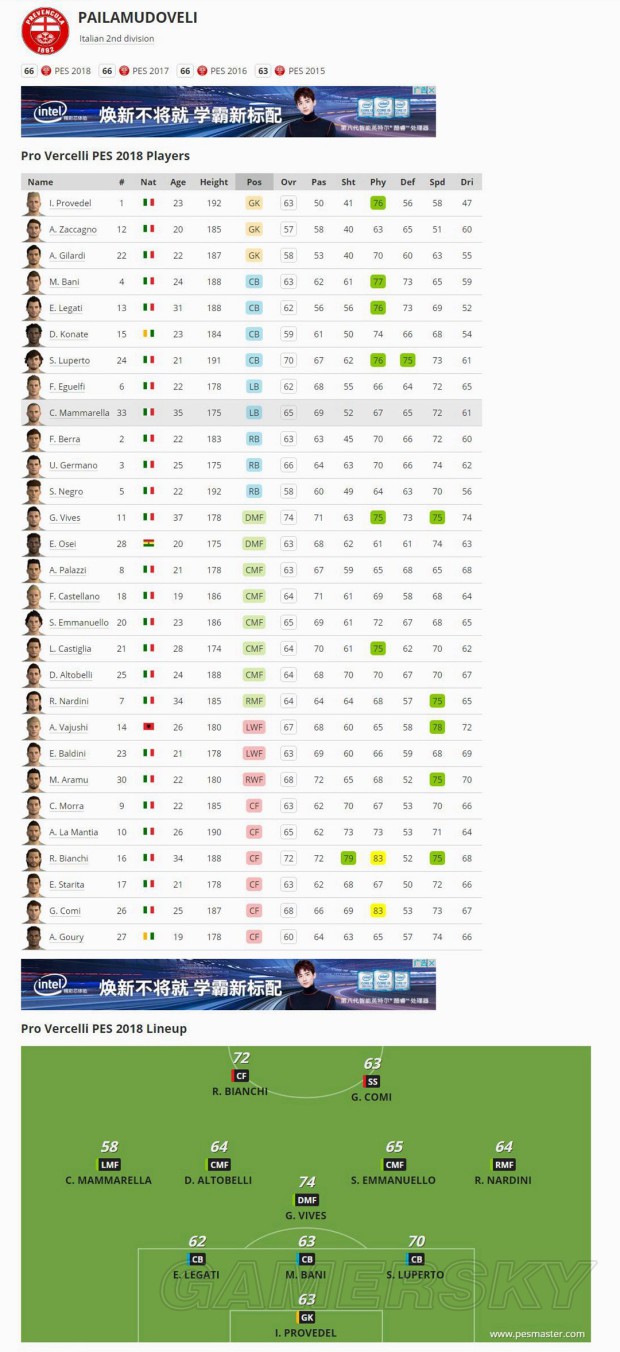Open the Intel ad above the lineup
This screenshot has height=1352, width=620.
pos(228,984)
